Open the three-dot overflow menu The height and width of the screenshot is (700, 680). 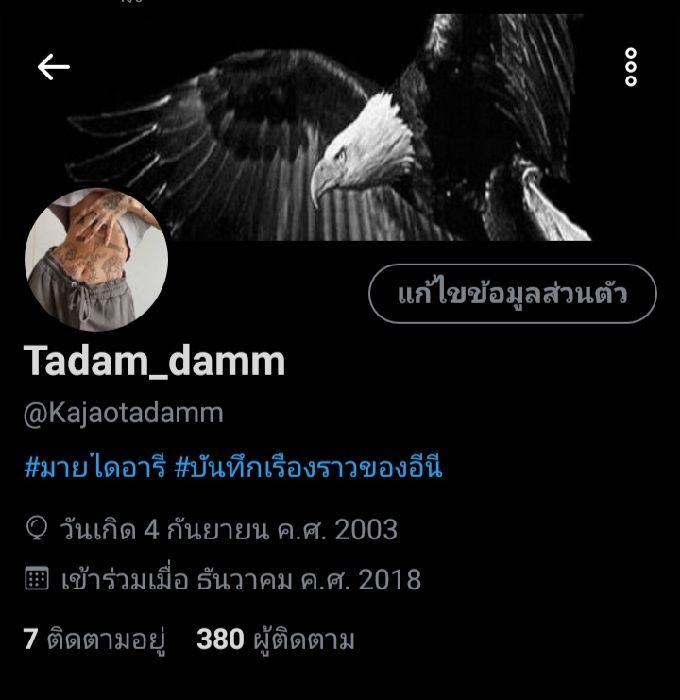(x=631, y=67)
